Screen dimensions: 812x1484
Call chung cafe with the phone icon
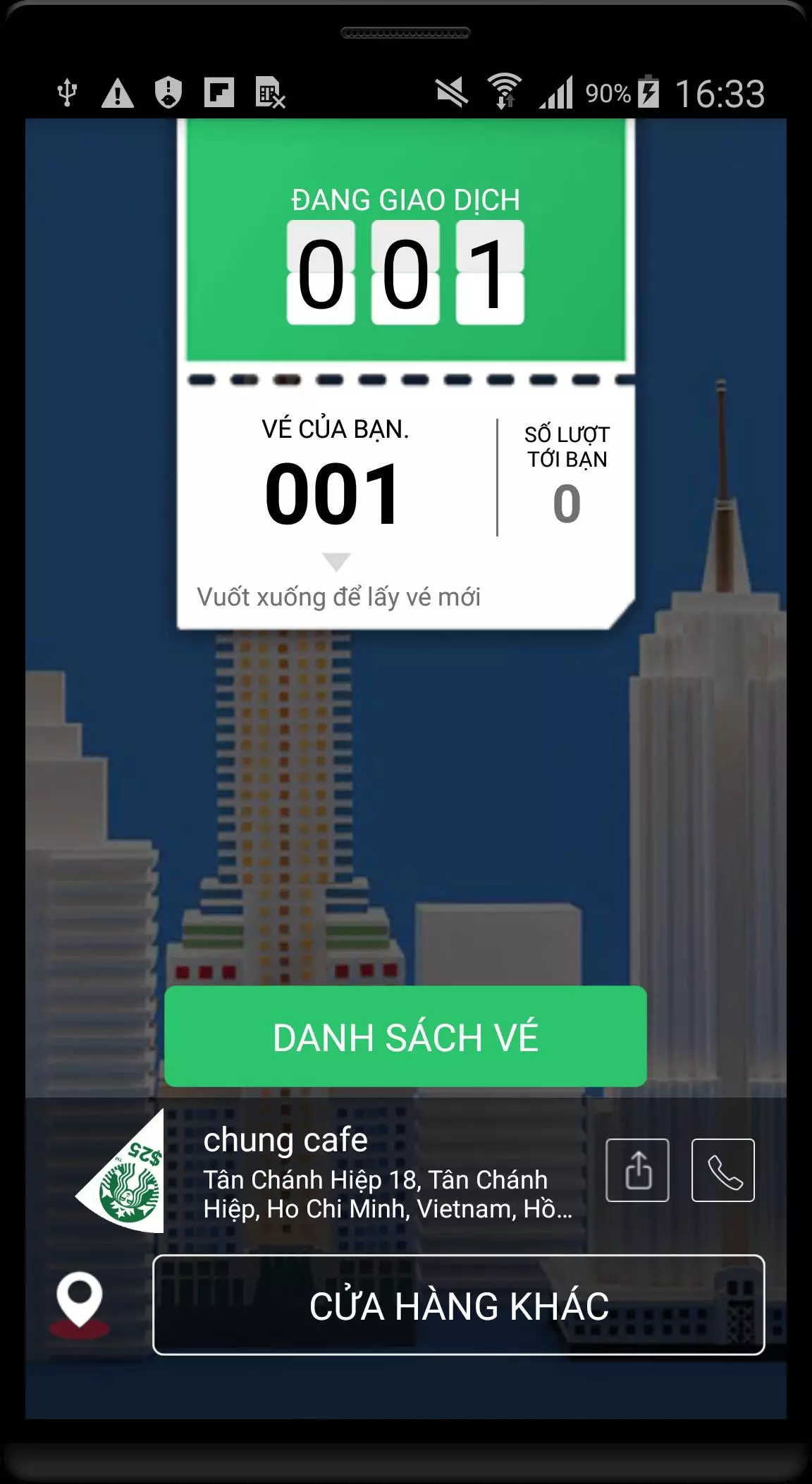[x=723, y=1170]
